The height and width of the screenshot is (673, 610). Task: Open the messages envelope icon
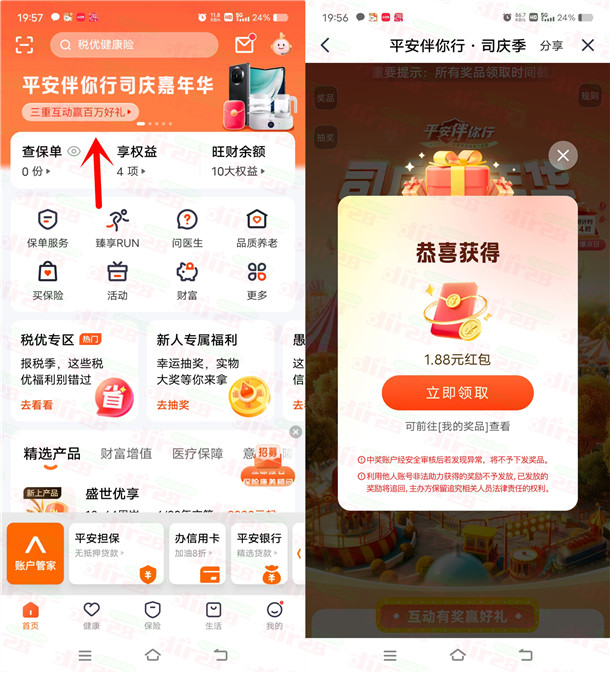pos(244,45)
